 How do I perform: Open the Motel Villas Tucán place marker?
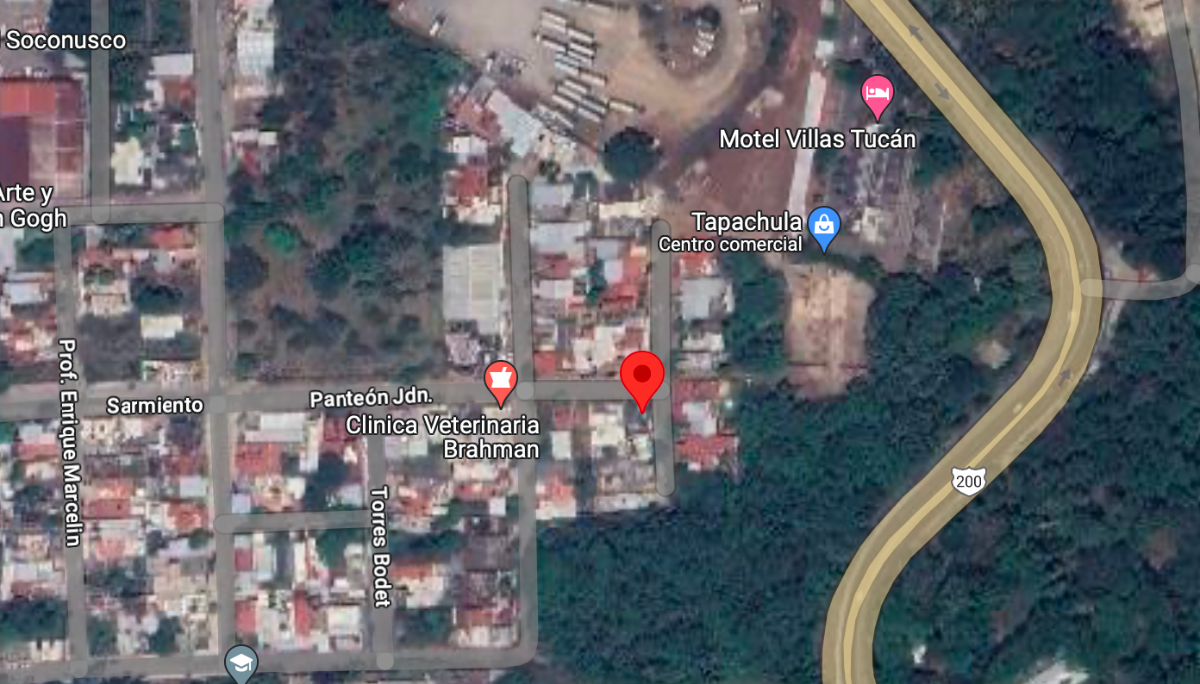coord(877,95)
